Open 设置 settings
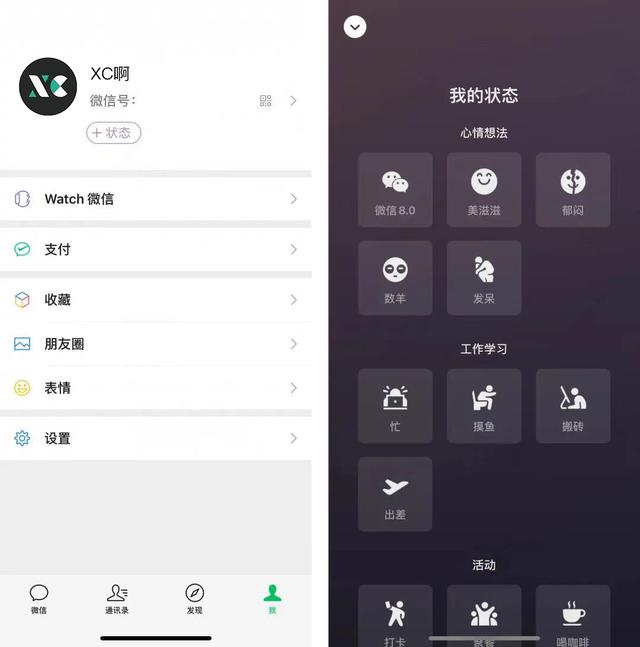The width and height of the screenshot is (640, 647). (x=155, y=438)
